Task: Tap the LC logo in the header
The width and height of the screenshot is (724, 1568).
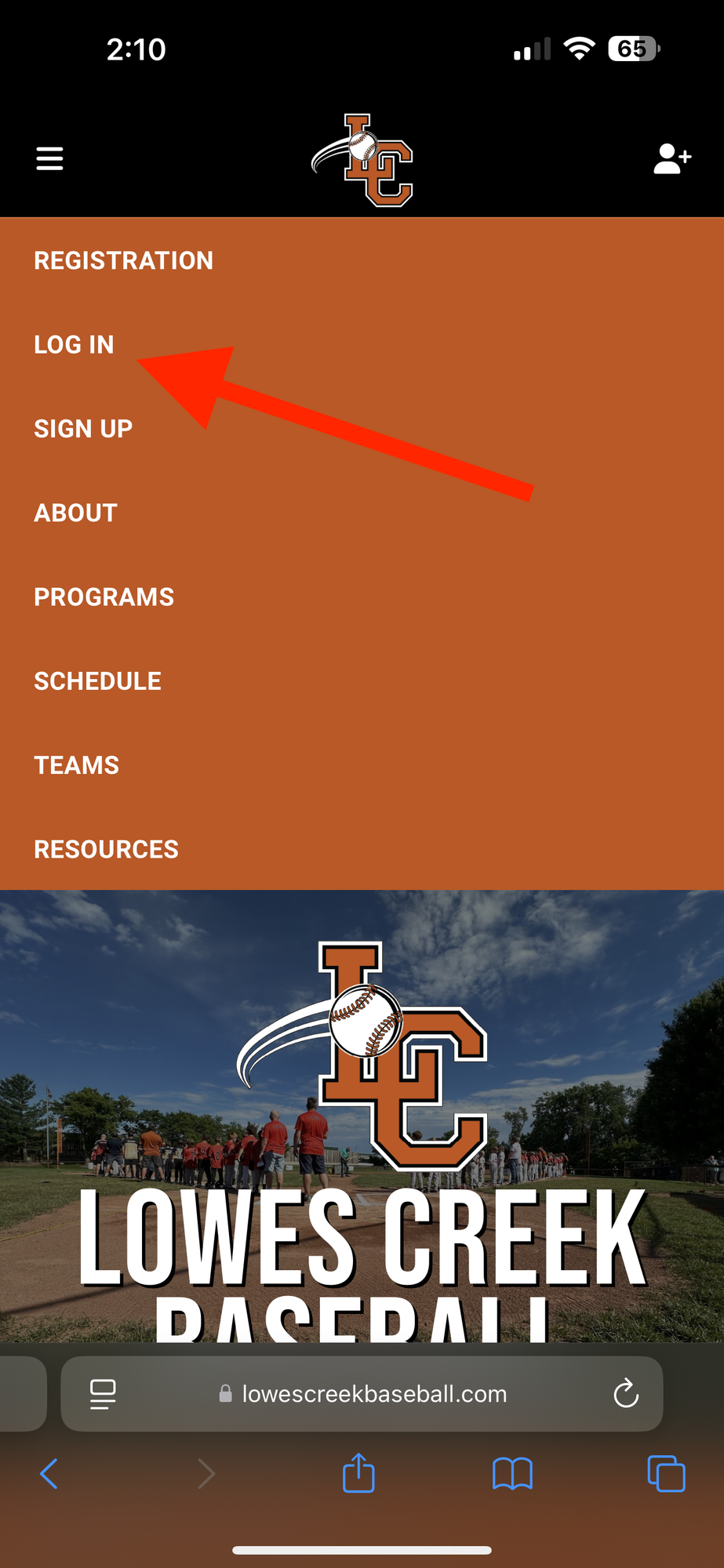Action: 363,160
